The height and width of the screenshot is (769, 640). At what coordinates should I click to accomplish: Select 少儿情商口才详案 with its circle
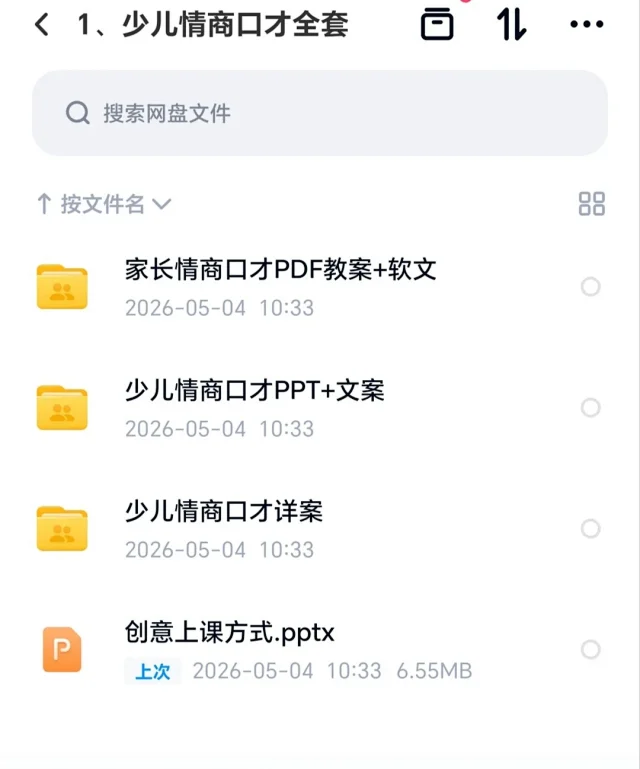point(590,529)
